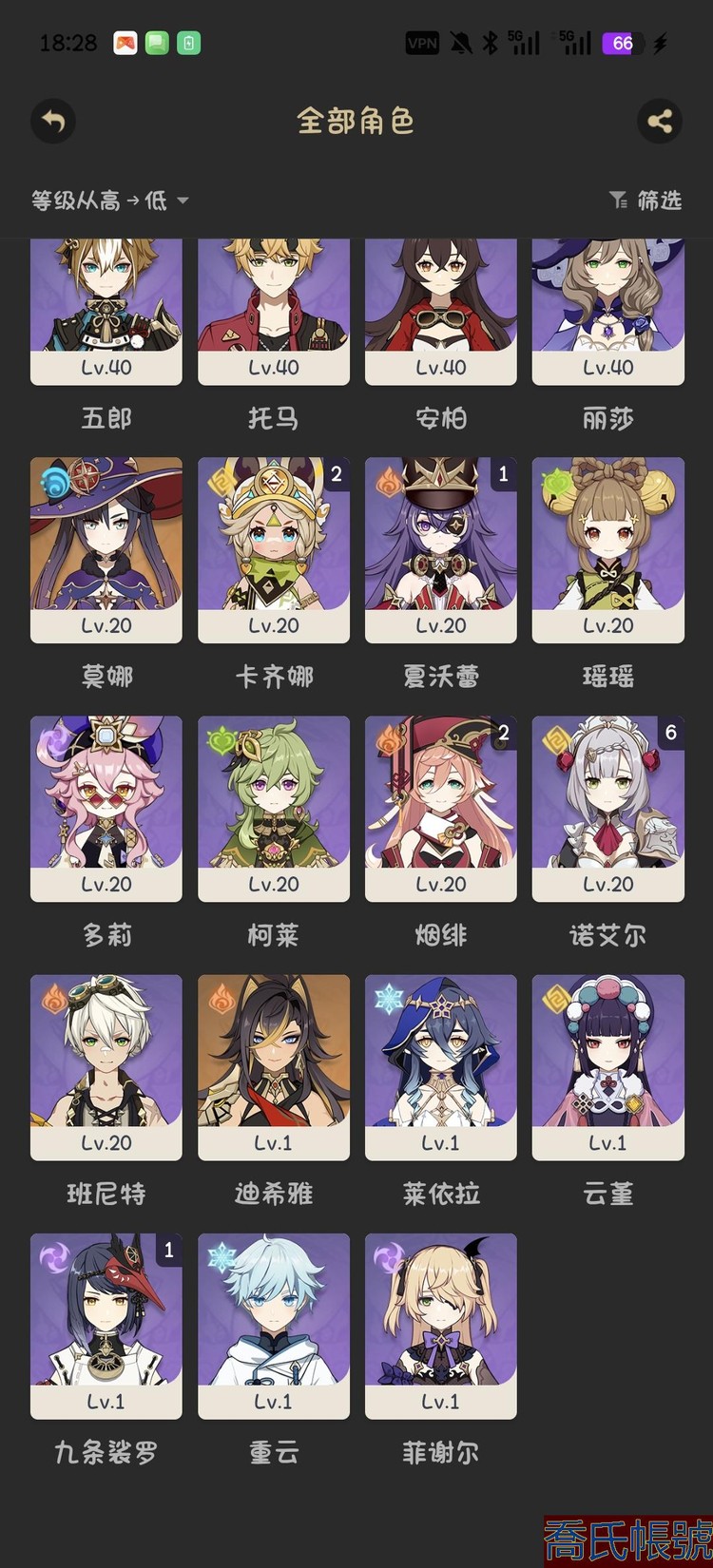Screen dimensions: 713x1568
Task: Tap the back arrow at top left
Action: click(52, 122)
